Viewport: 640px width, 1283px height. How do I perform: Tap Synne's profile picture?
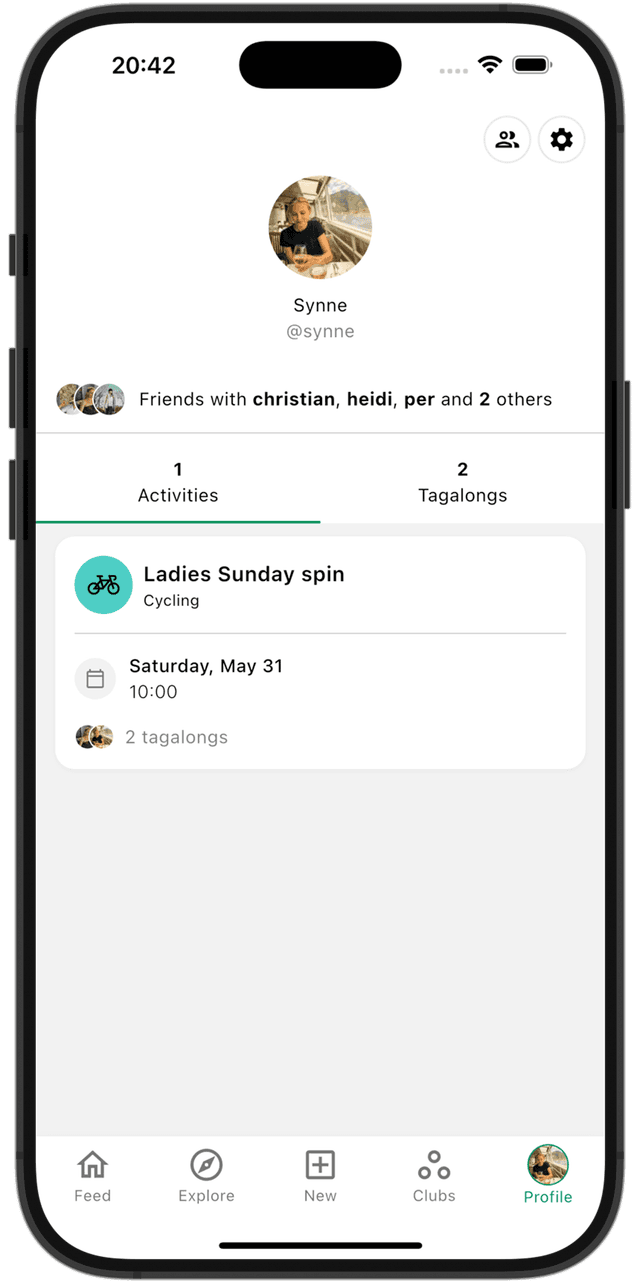[x=320, y=229]
